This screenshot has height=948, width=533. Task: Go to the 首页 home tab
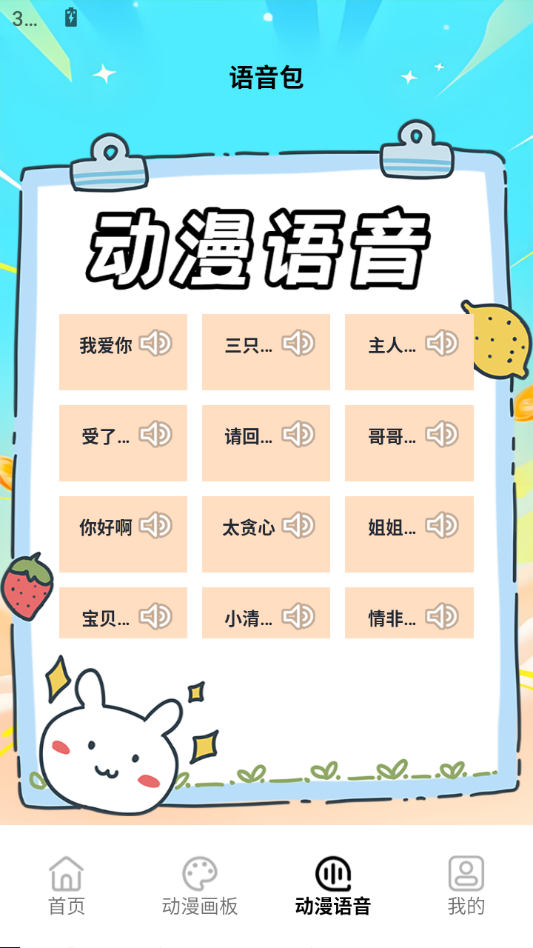(66, 886)
